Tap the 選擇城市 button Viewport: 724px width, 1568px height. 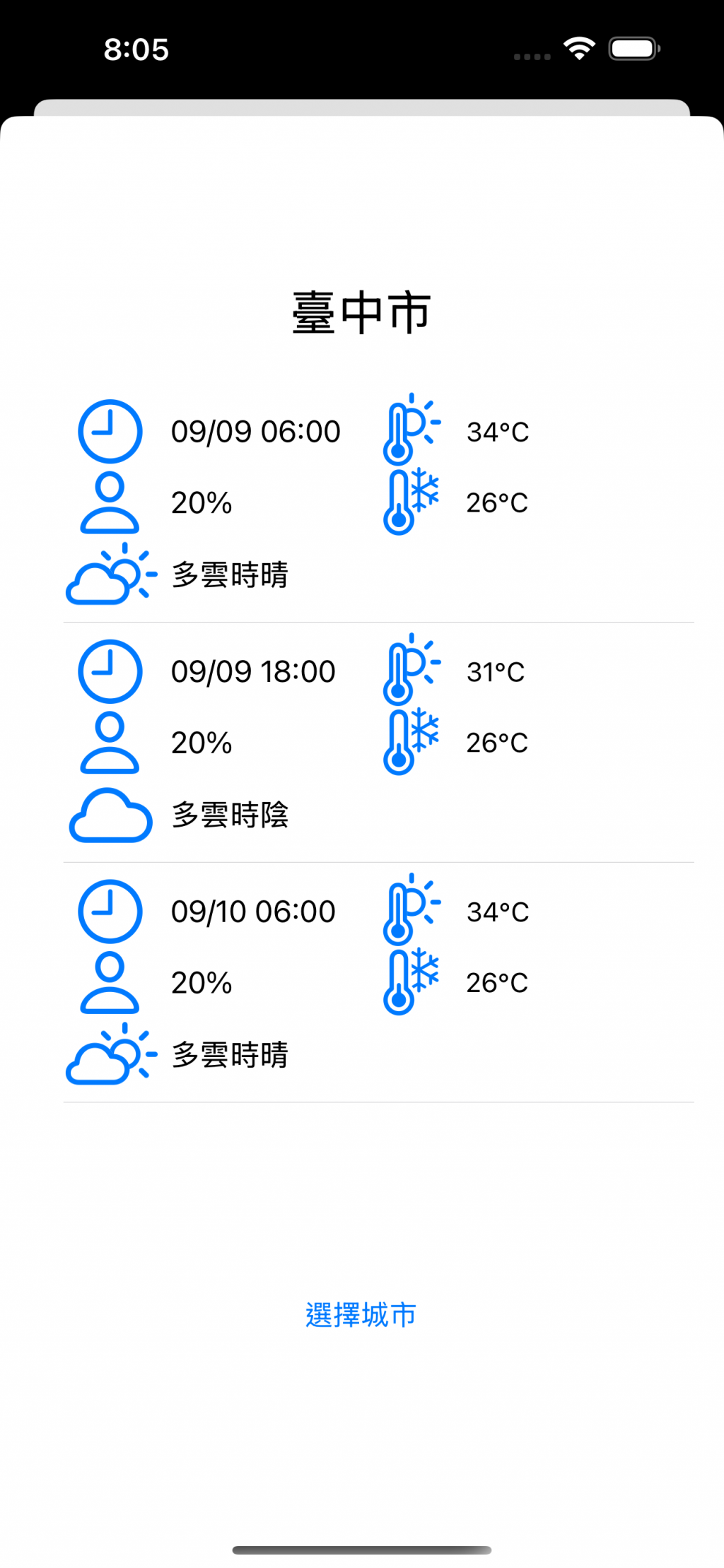pyautogui.click(x=361, y=1315)
